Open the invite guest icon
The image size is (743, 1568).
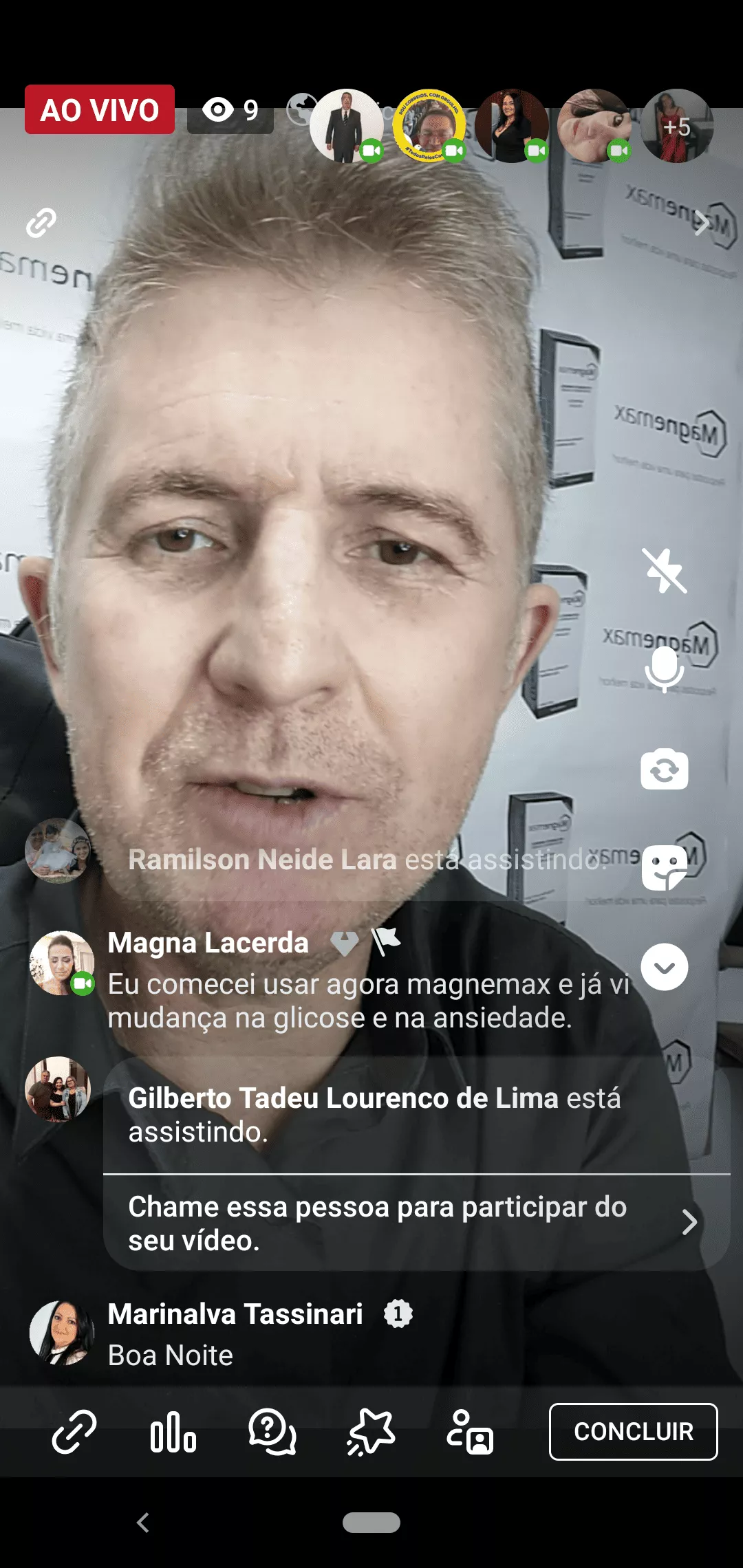pyautogui.click(x=470, y=1431)
